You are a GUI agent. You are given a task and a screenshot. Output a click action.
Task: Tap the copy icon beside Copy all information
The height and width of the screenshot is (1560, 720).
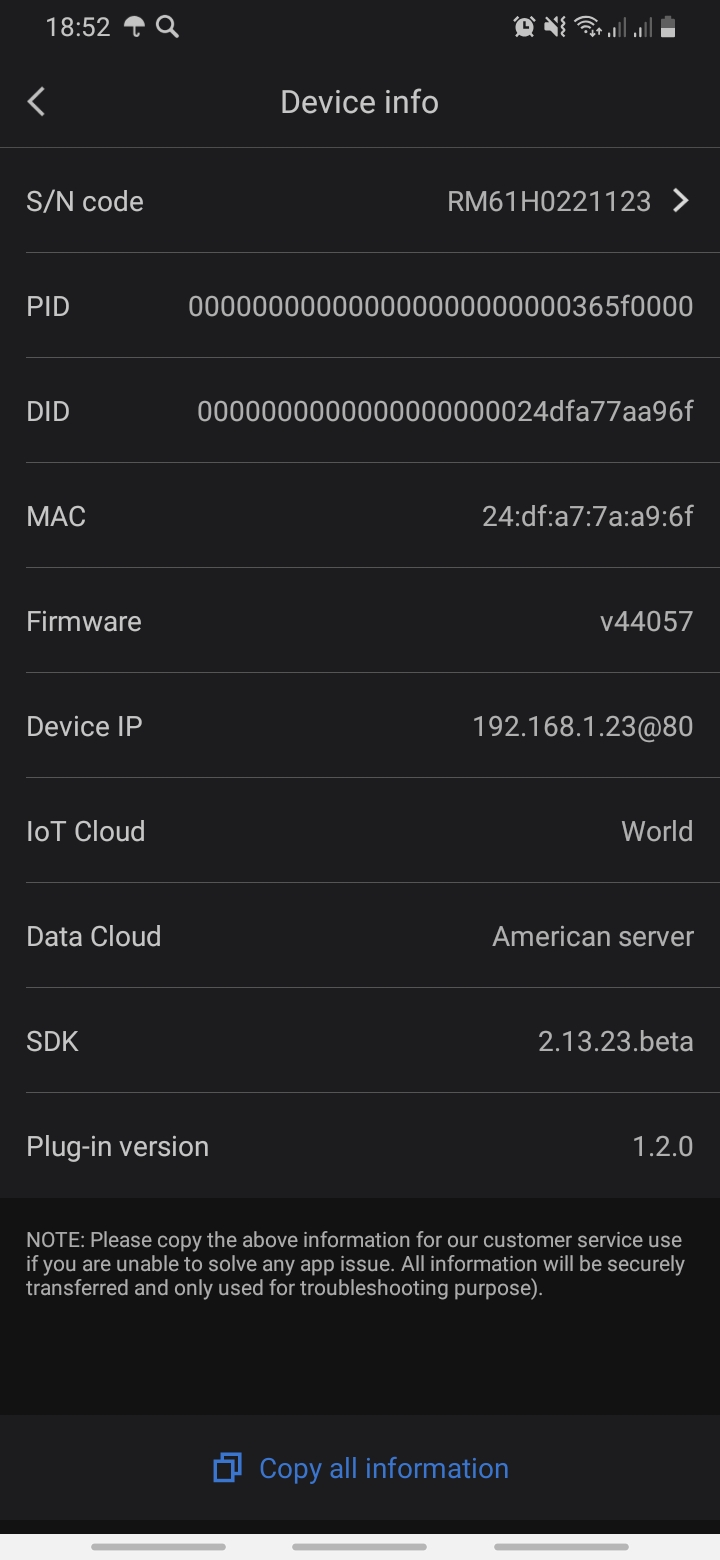pos(226,1468)
